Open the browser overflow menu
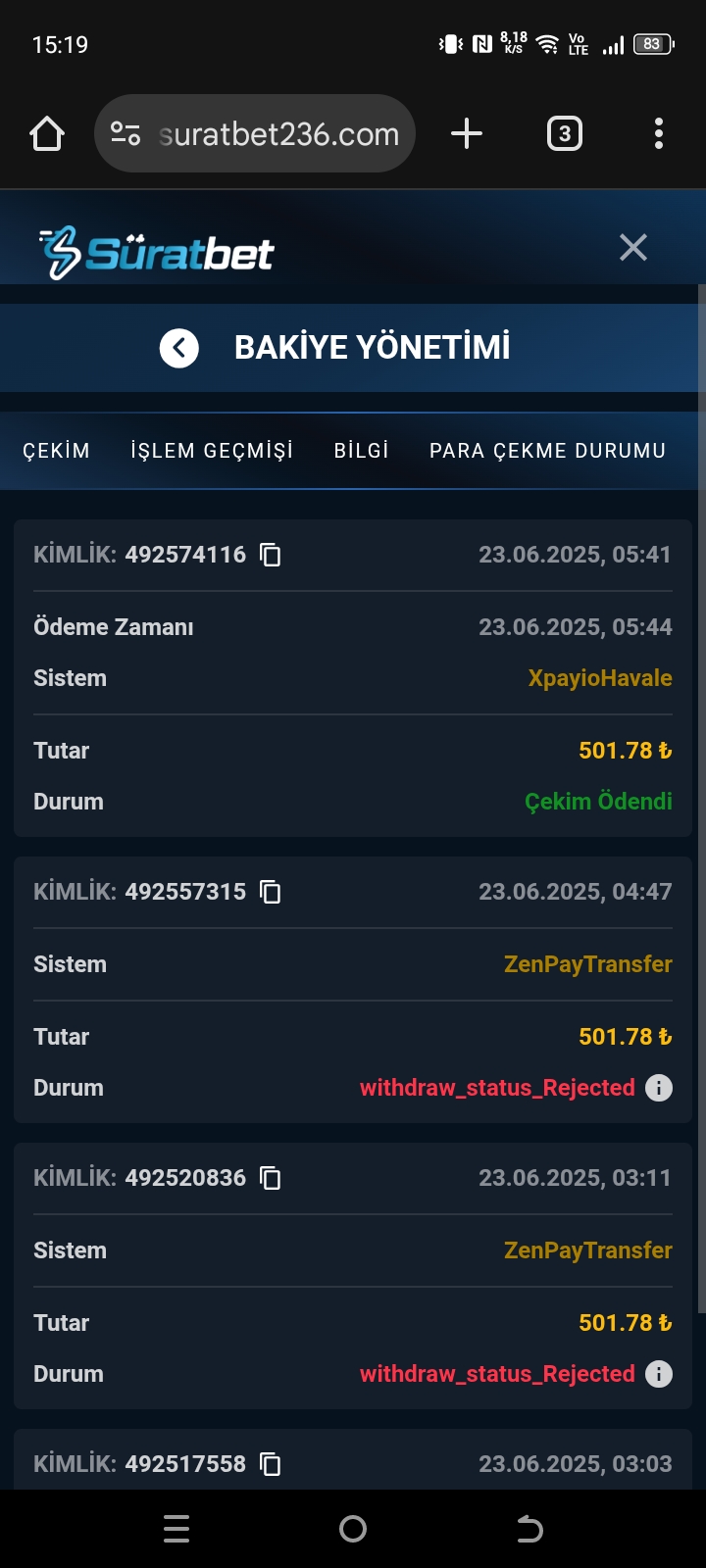 658,133
